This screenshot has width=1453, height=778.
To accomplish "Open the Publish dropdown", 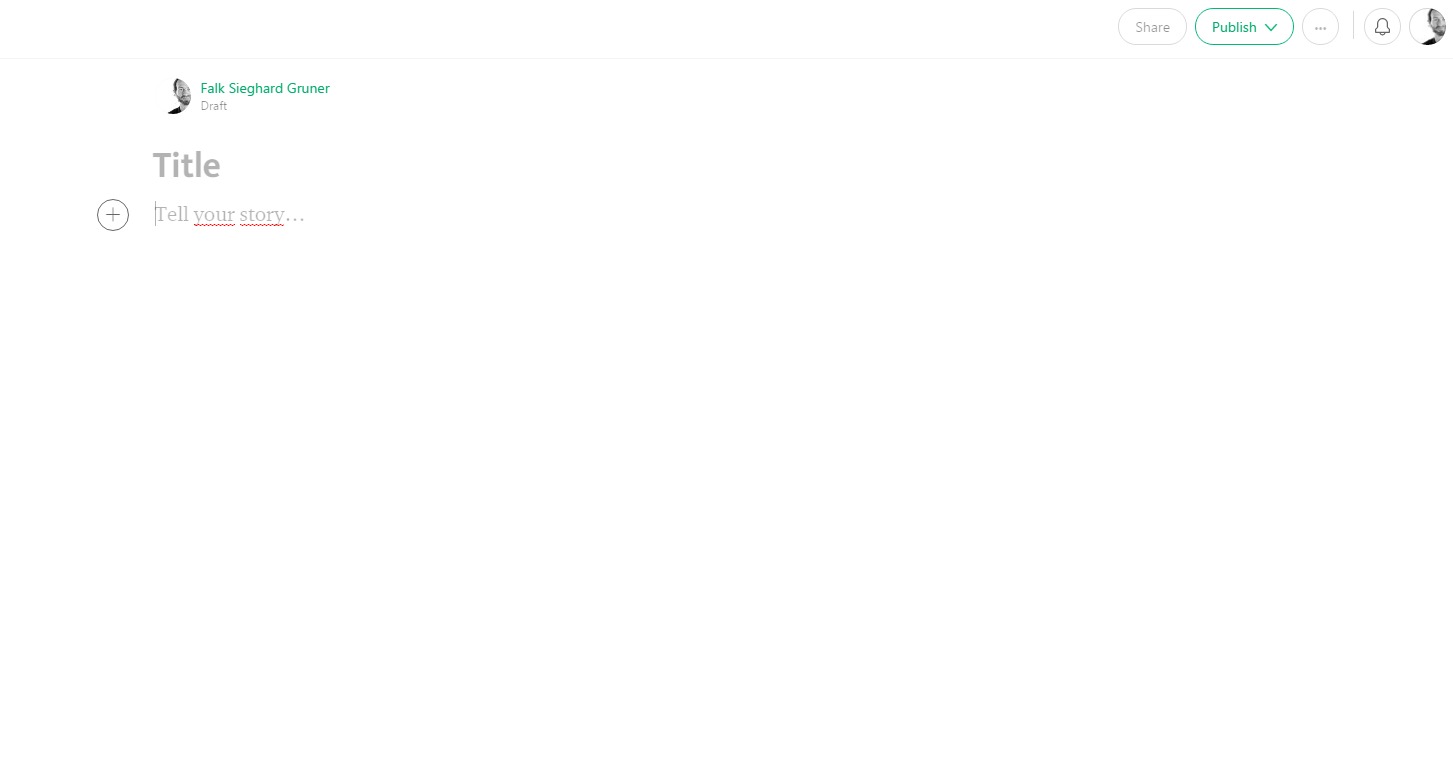I will click(x=1244, y=27).
